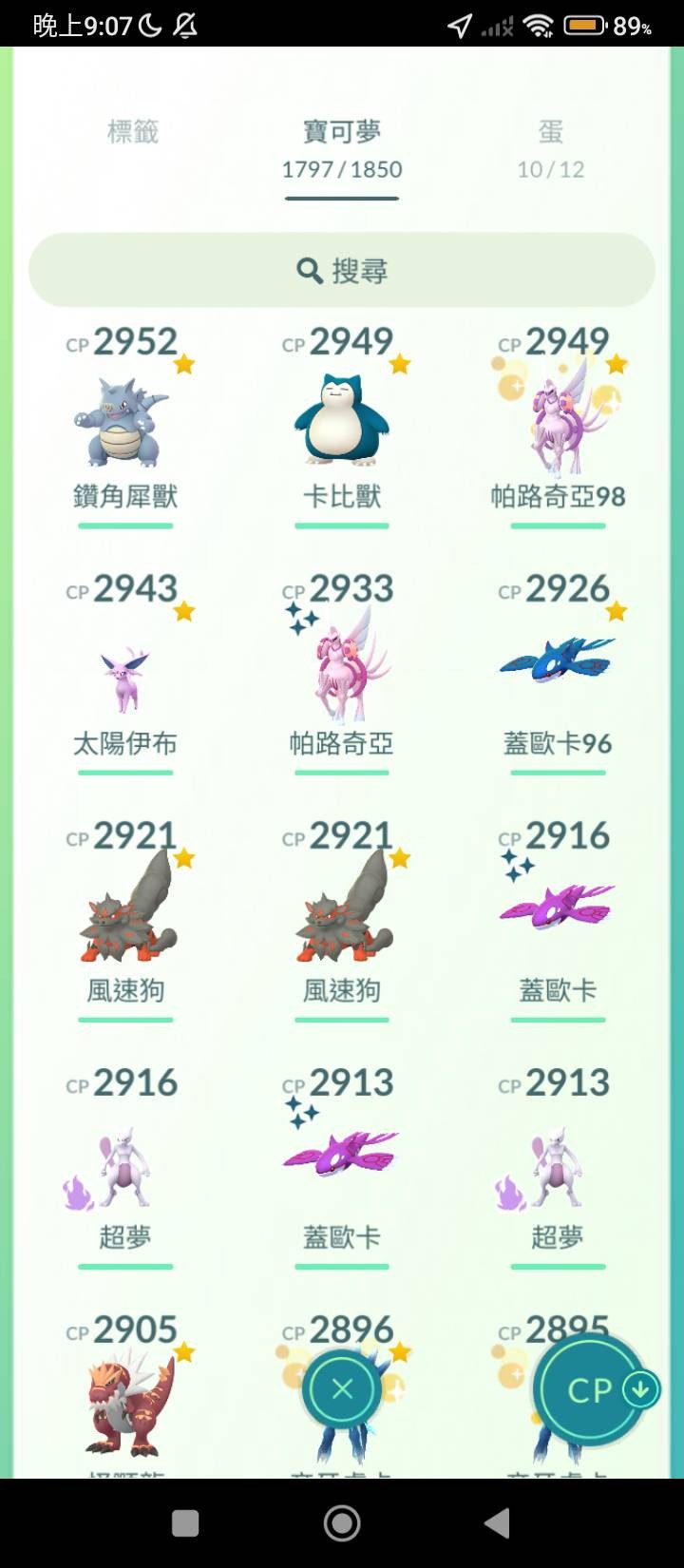
Task: Close the Pokémon list with X button
Action: (342, 1389)
